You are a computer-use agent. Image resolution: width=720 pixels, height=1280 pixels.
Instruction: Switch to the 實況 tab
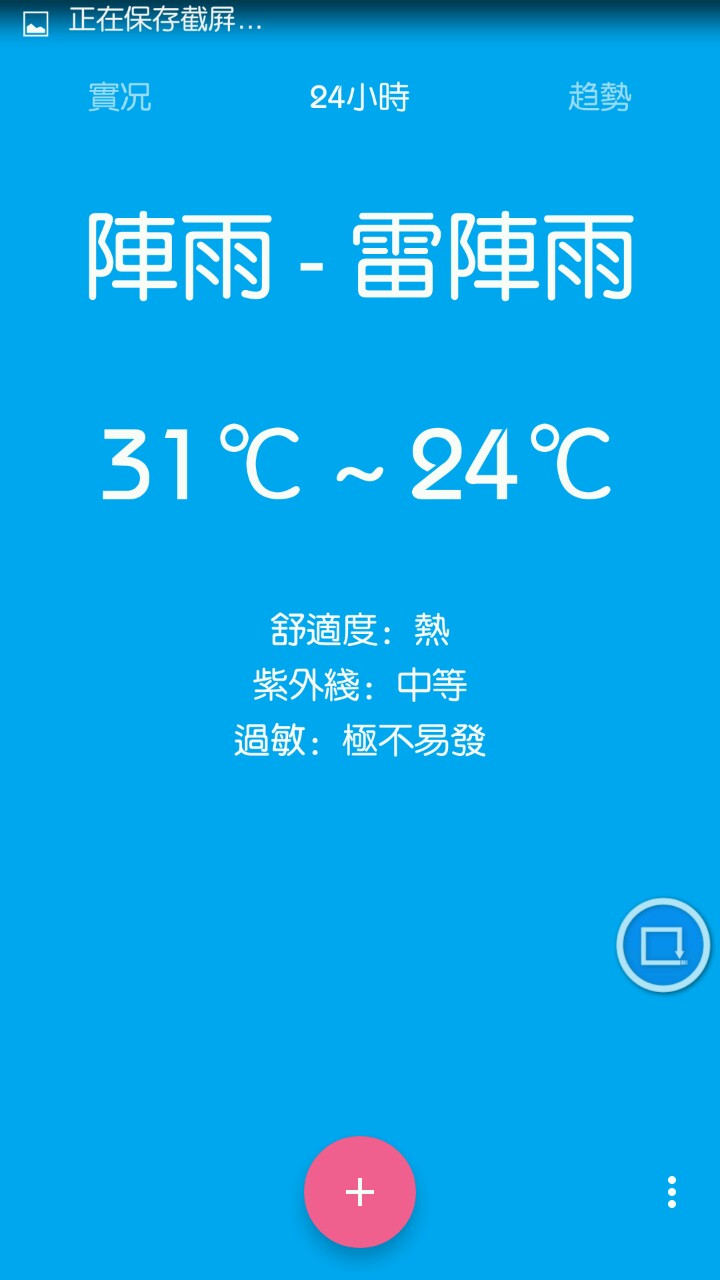[120, 97]
